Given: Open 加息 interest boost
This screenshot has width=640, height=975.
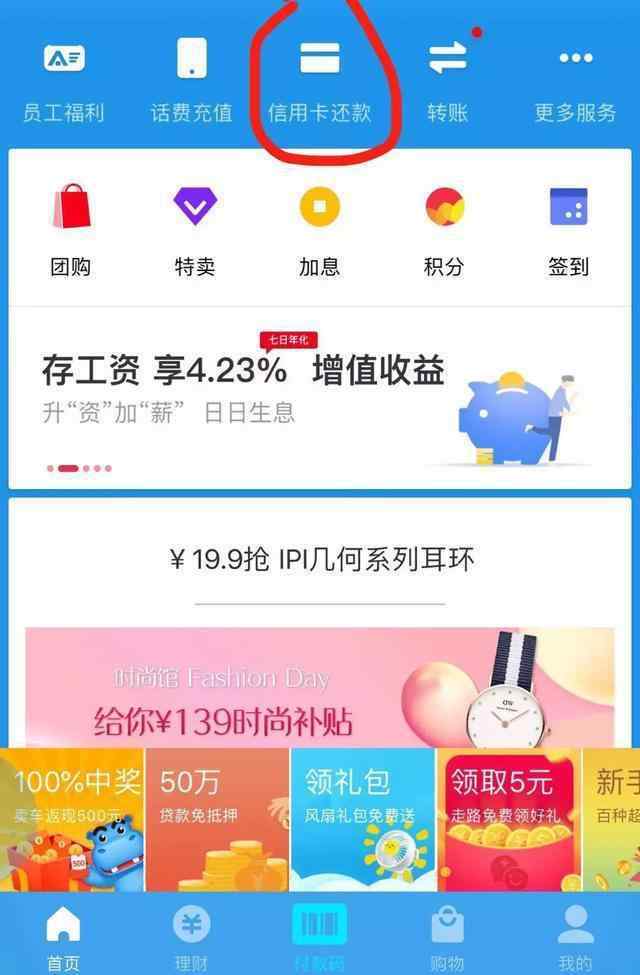Looking at the screenshot, I should click(x=319, y=228).
